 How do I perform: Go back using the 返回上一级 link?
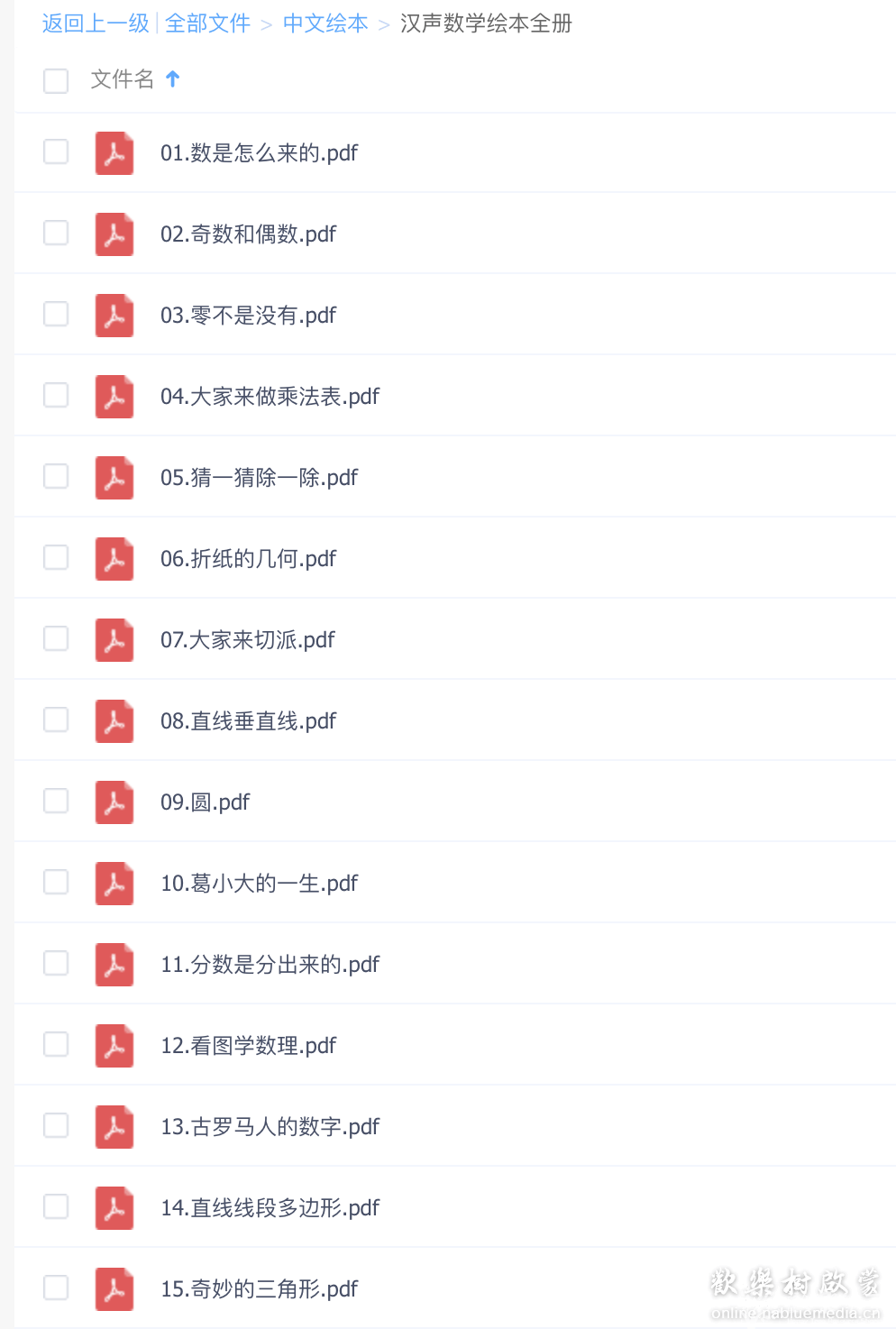(x=94, y=24)
